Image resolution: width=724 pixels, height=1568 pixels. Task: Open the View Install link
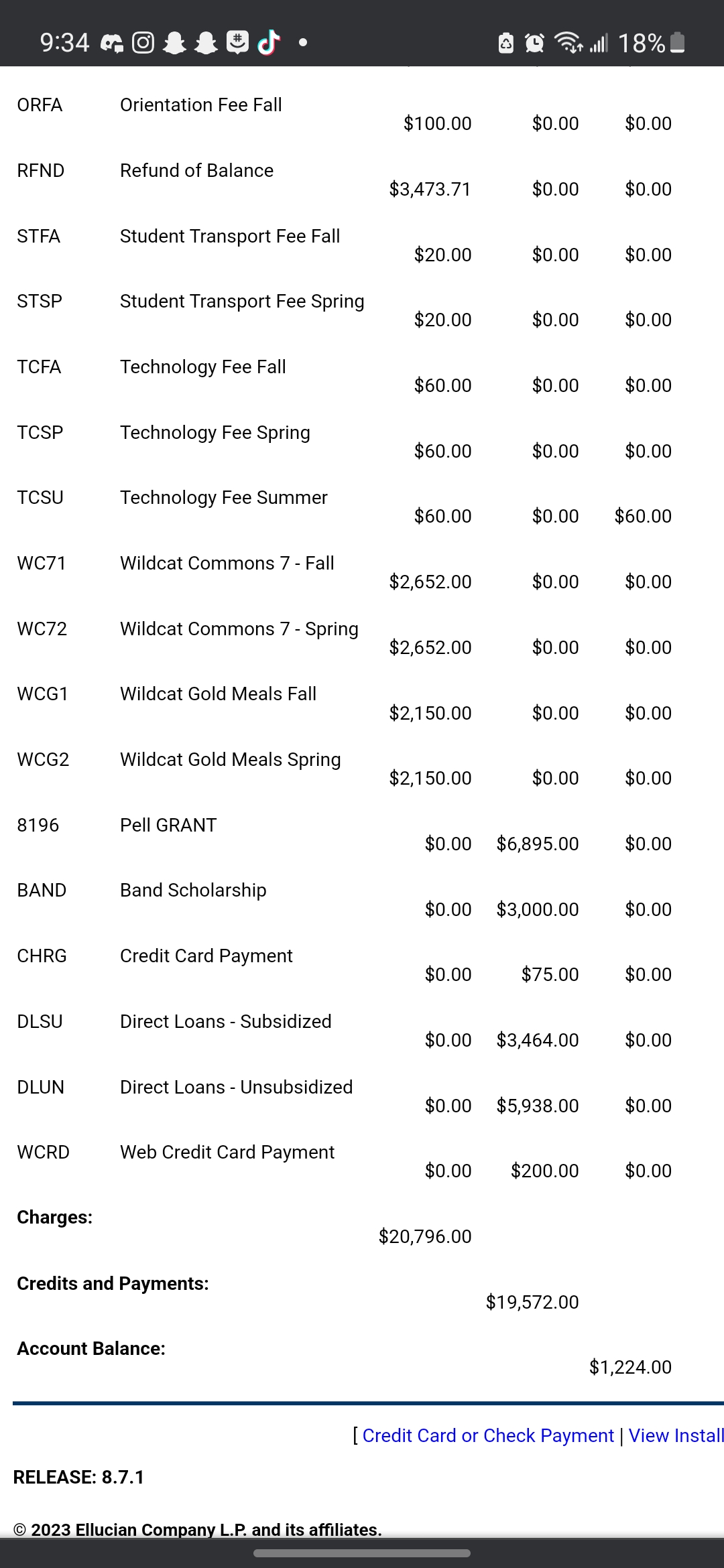[676, 1435]
